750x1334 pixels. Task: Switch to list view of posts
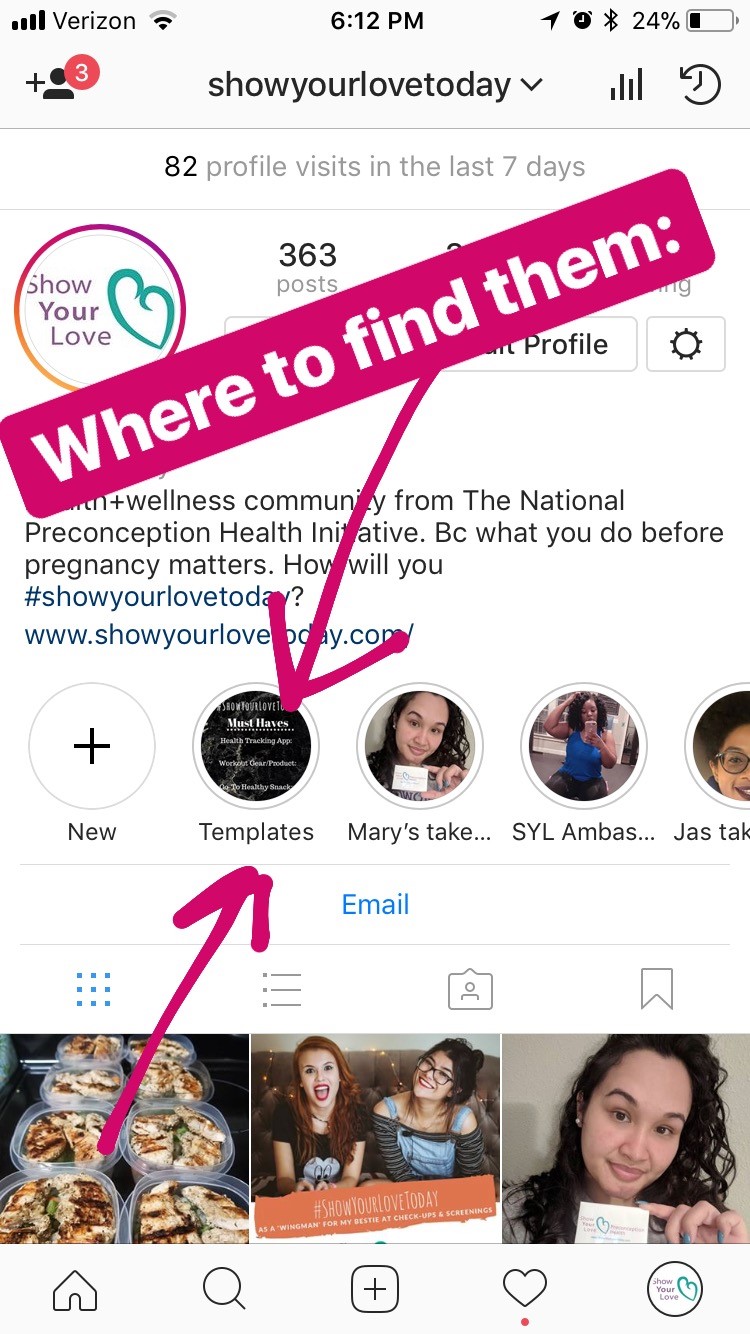[281, 989]
